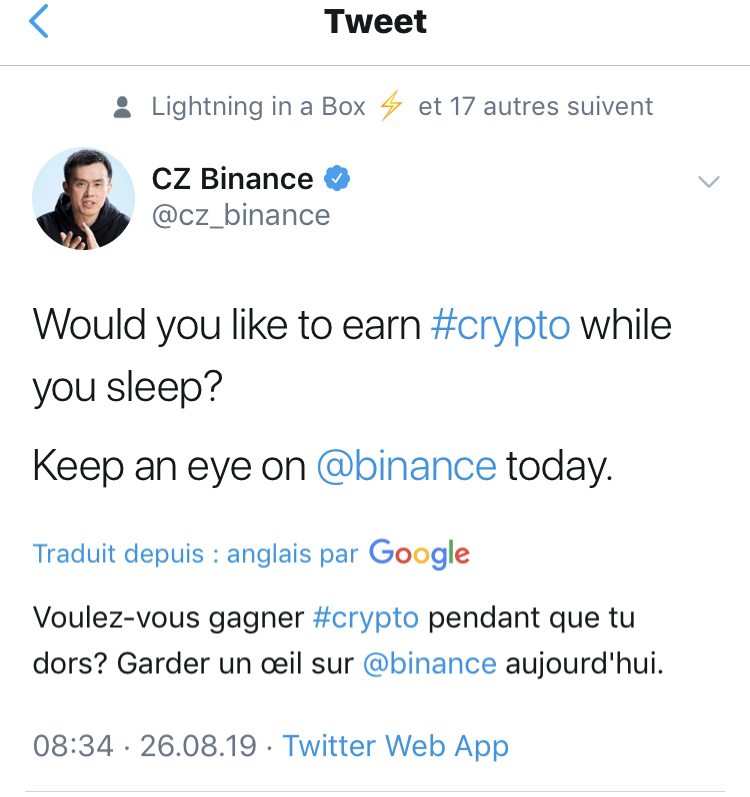Screen dimensions: 750x797
Task: Tap the "Traduit depuis : anglais par" link
Action: click(x=196, y=553)
